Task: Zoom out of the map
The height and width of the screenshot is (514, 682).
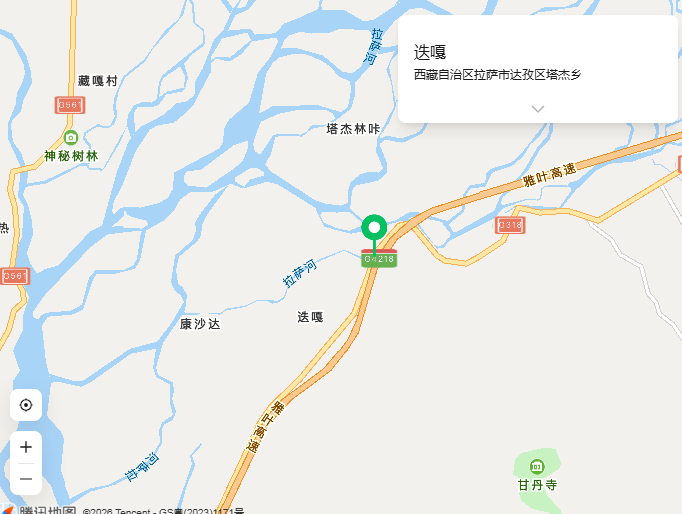Action: 26,479
